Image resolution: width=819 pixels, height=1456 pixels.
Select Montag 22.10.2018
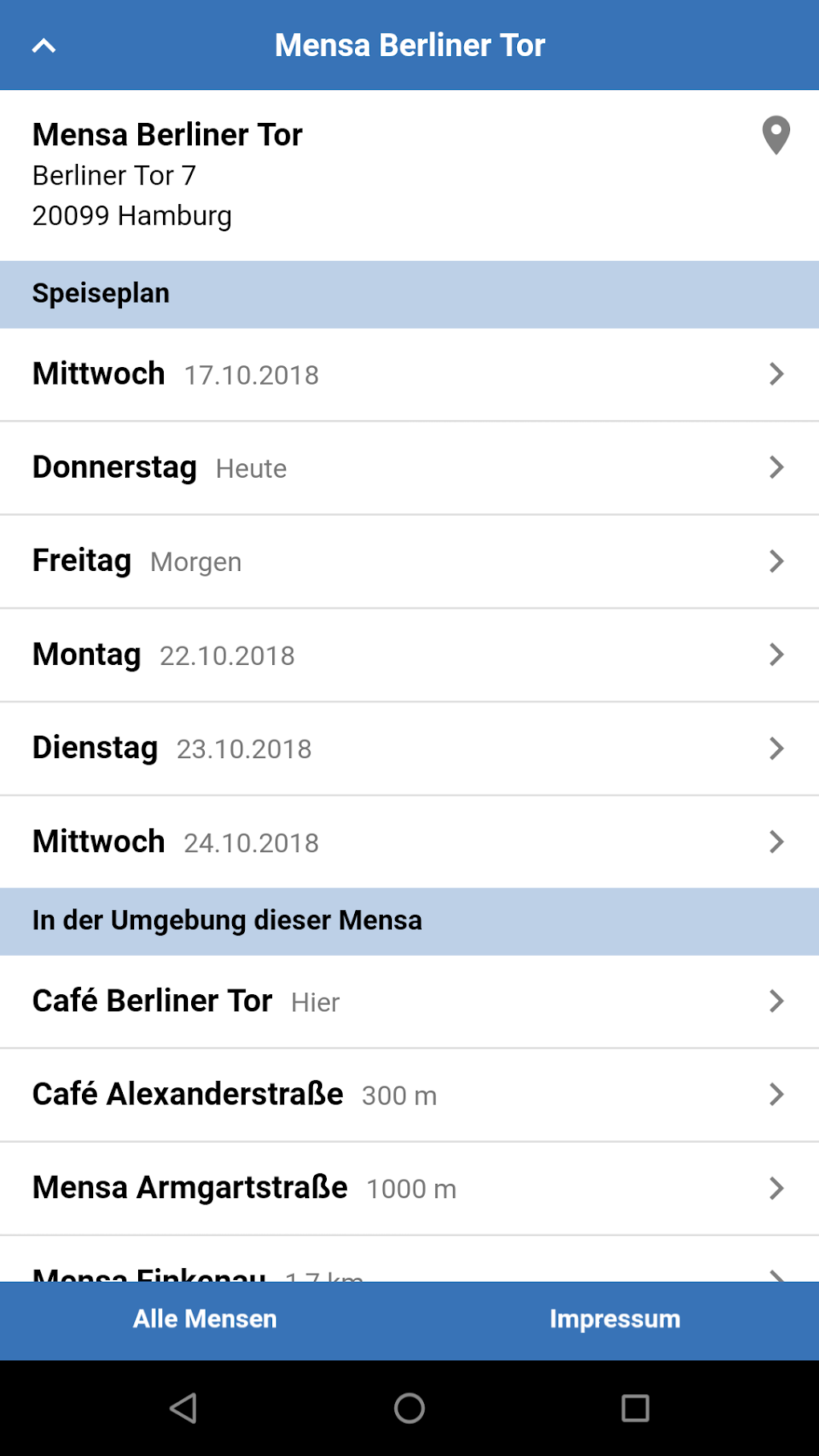tap(409, 655)
